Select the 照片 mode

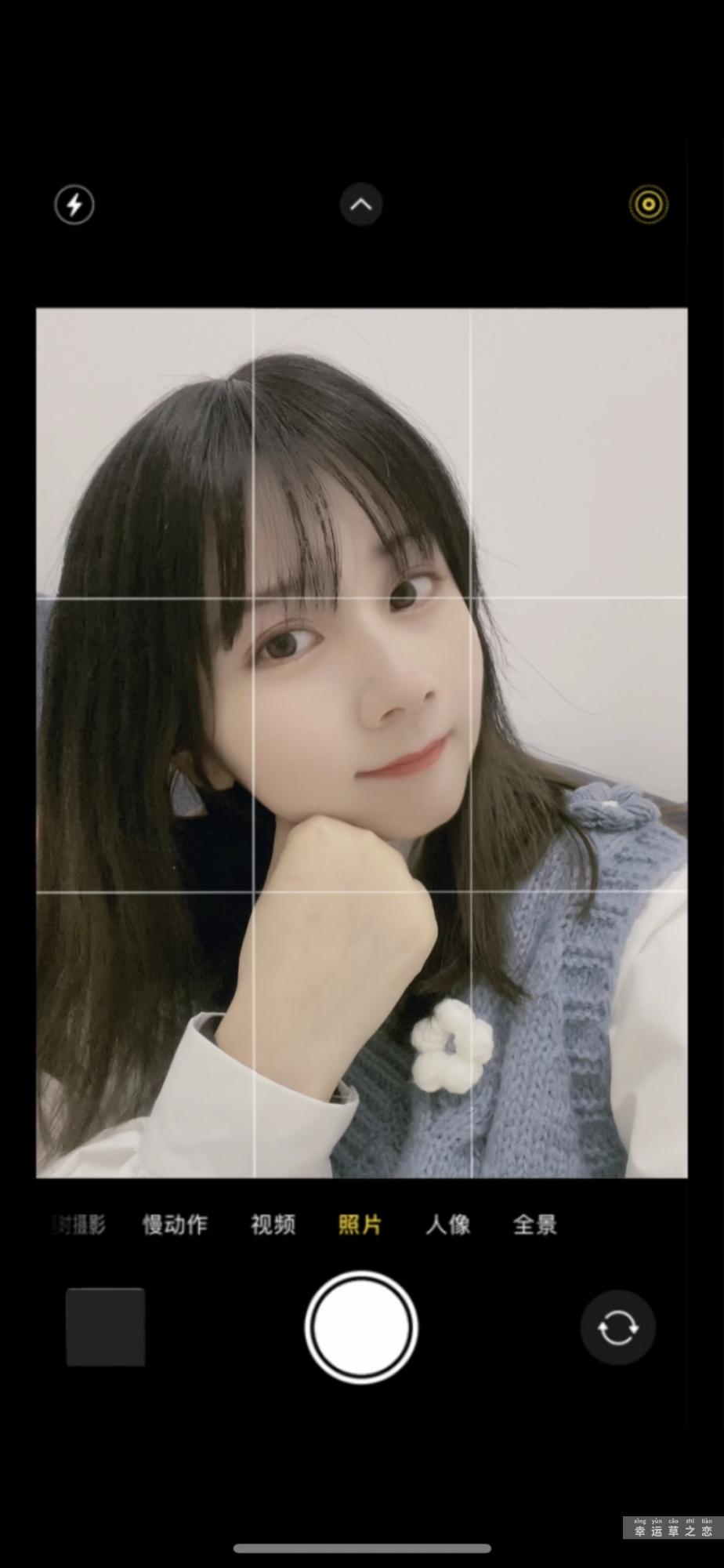pyautogui.click(x=360, y=1224)
